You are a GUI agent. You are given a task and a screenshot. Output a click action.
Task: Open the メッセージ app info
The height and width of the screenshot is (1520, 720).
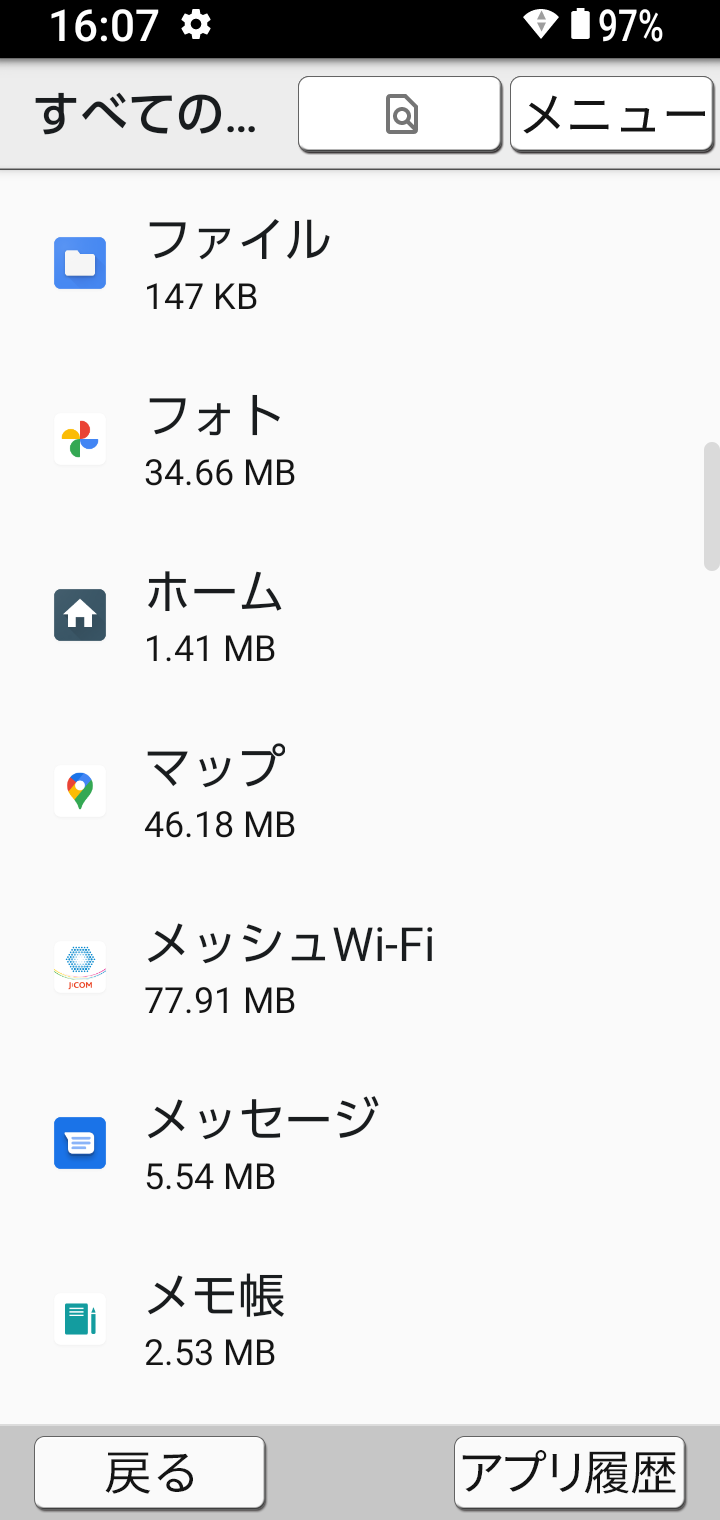point(360,1144)
